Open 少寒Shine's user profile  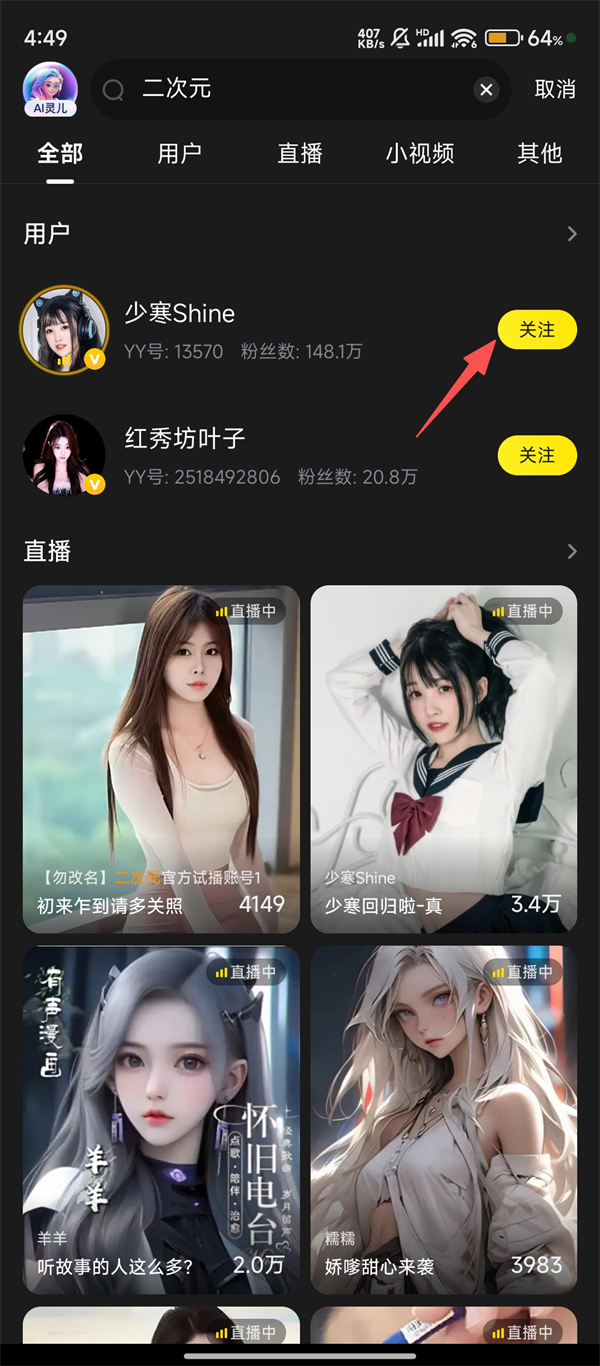point(180,328)
